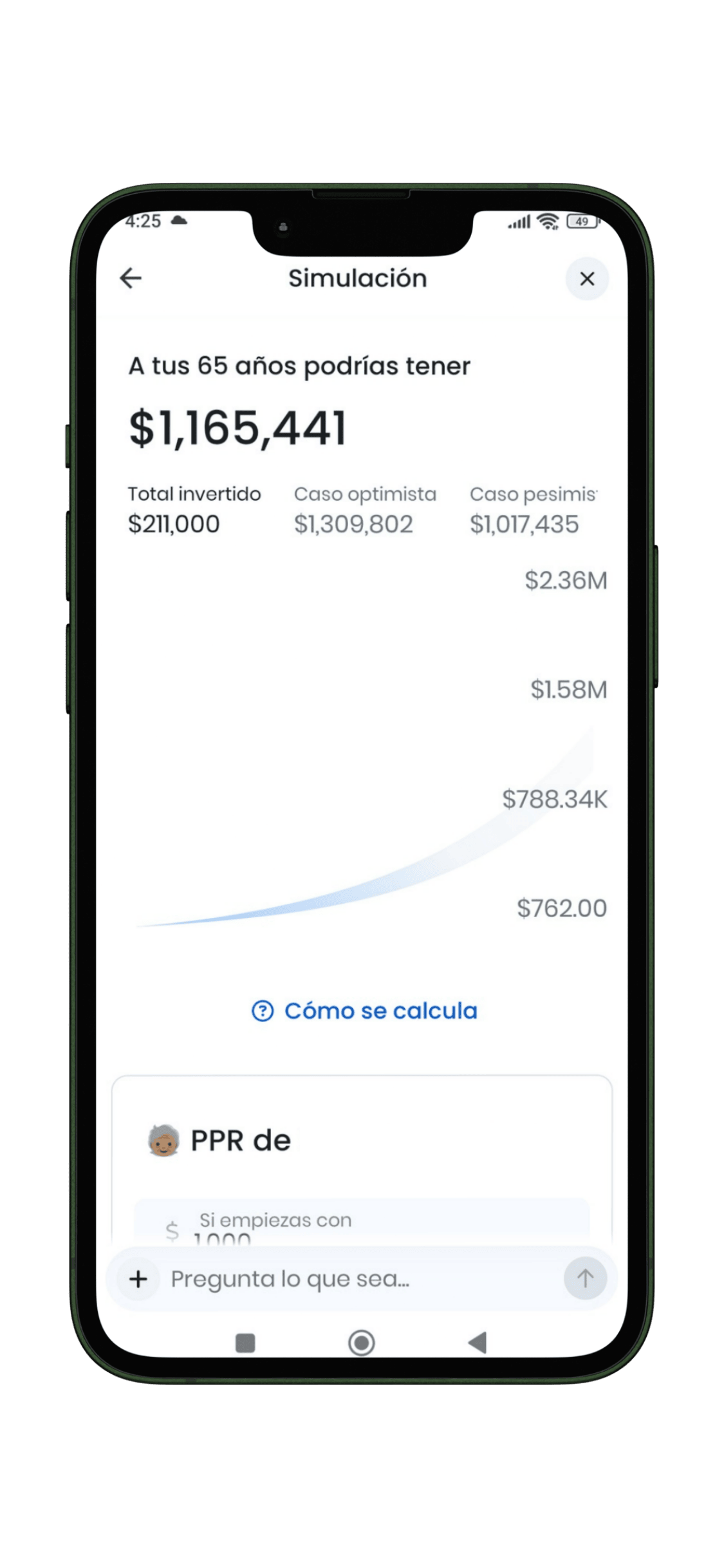
Task: Close the Simulación screen
Action: [587, 279]
